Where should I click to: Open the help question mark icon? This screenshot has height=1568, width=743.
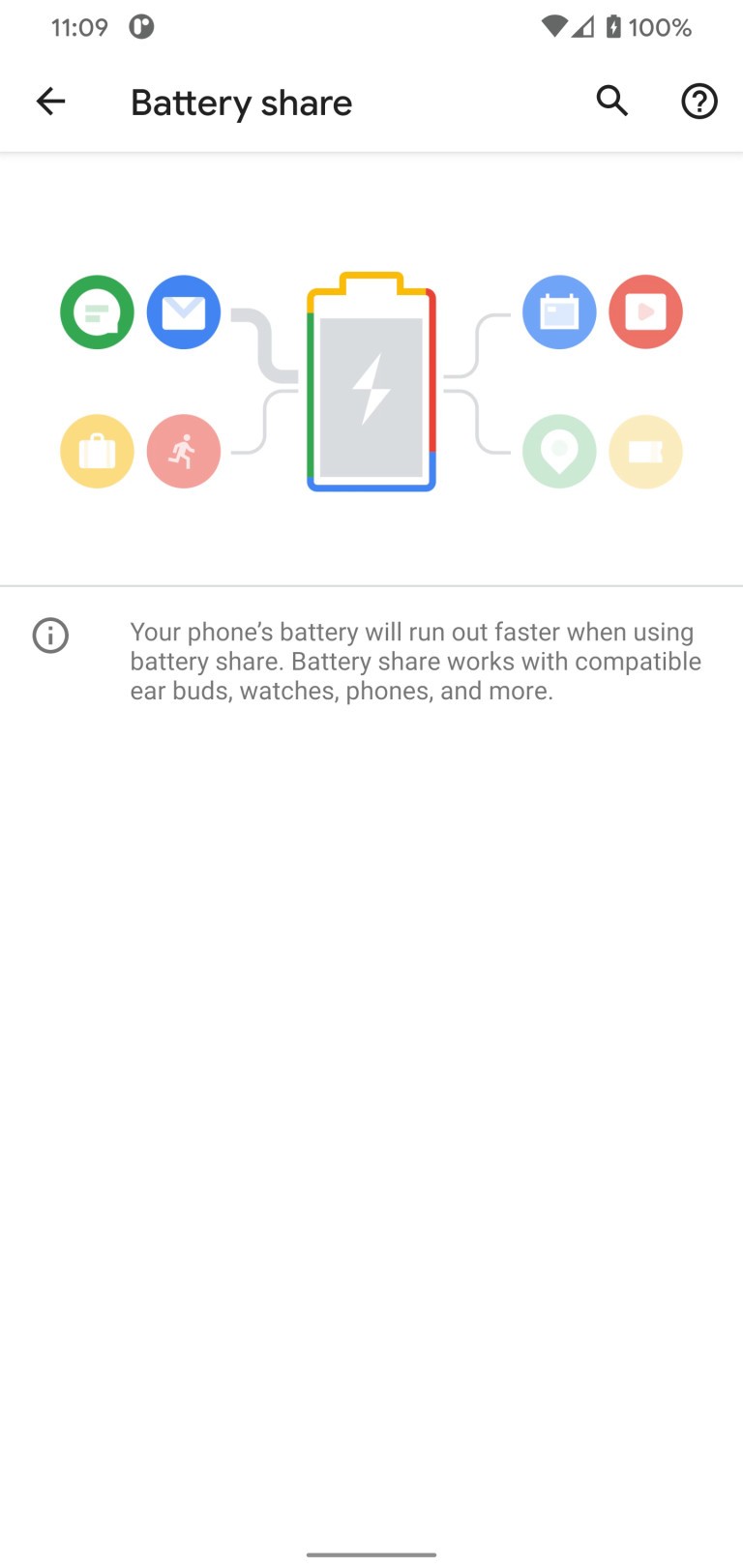tap(698, 101)
